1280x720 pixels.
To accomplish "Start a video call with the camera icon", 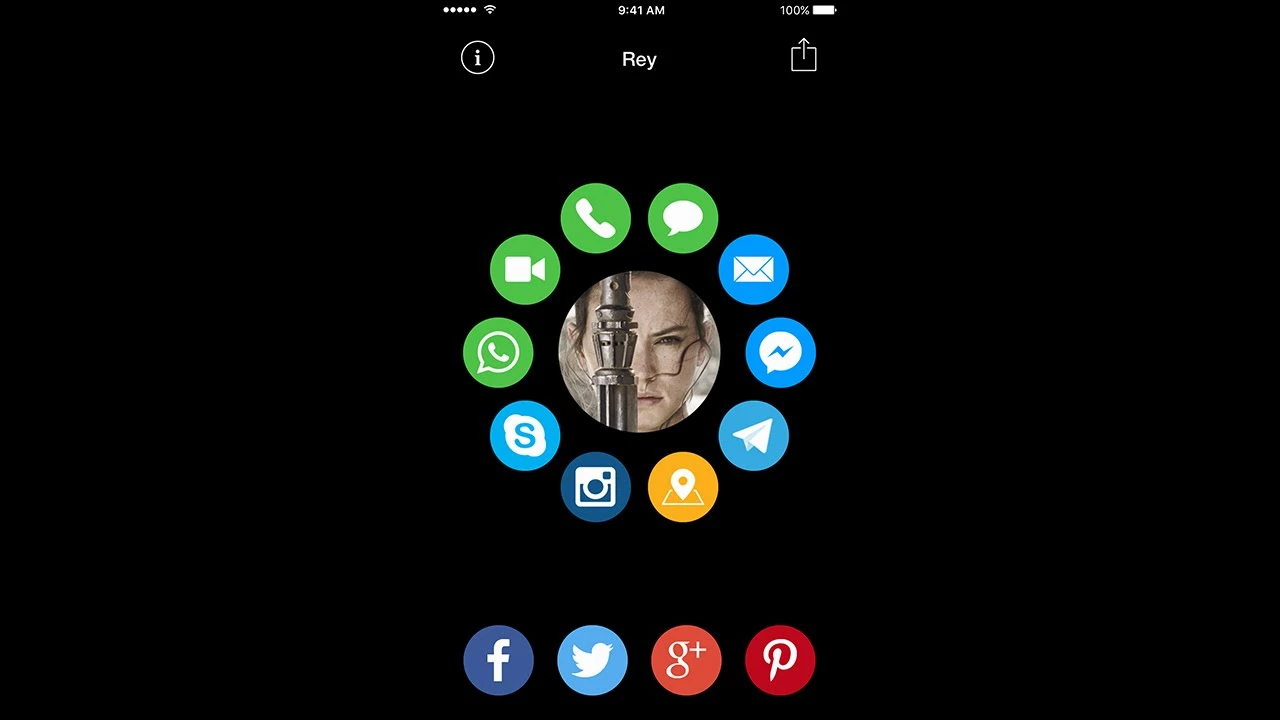I will tap(525, 270).
